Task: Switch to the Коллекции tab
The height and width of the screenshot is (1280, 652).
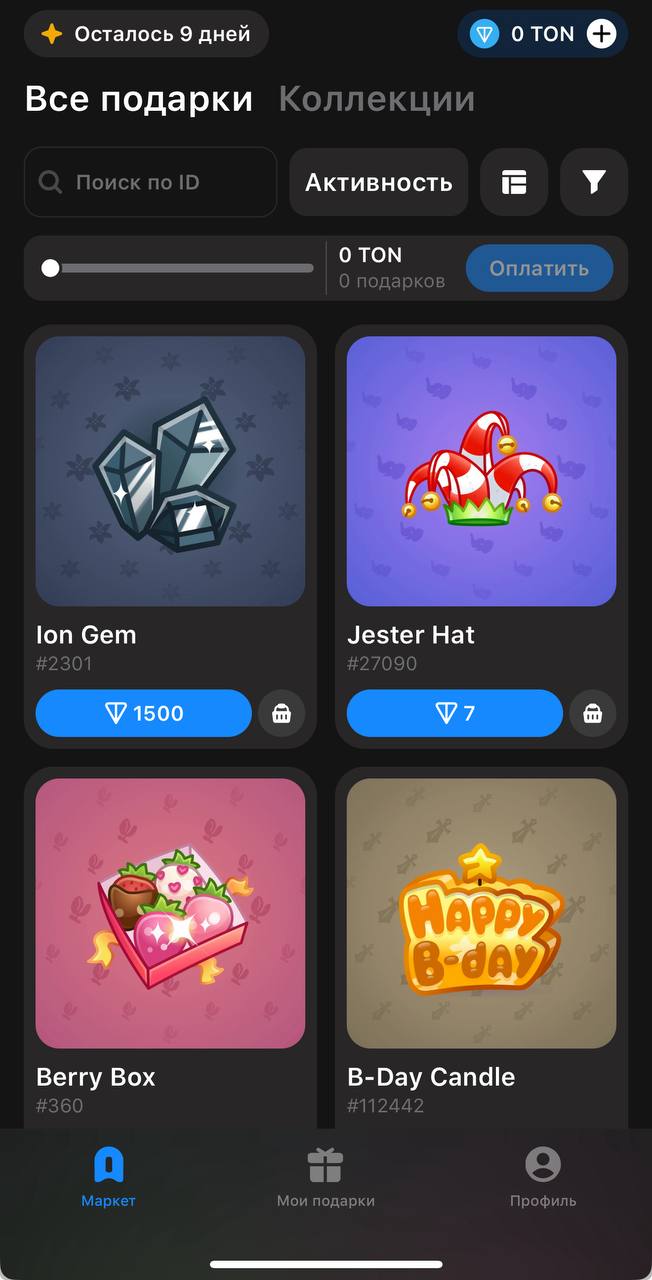Action: [x=376, y=99]
